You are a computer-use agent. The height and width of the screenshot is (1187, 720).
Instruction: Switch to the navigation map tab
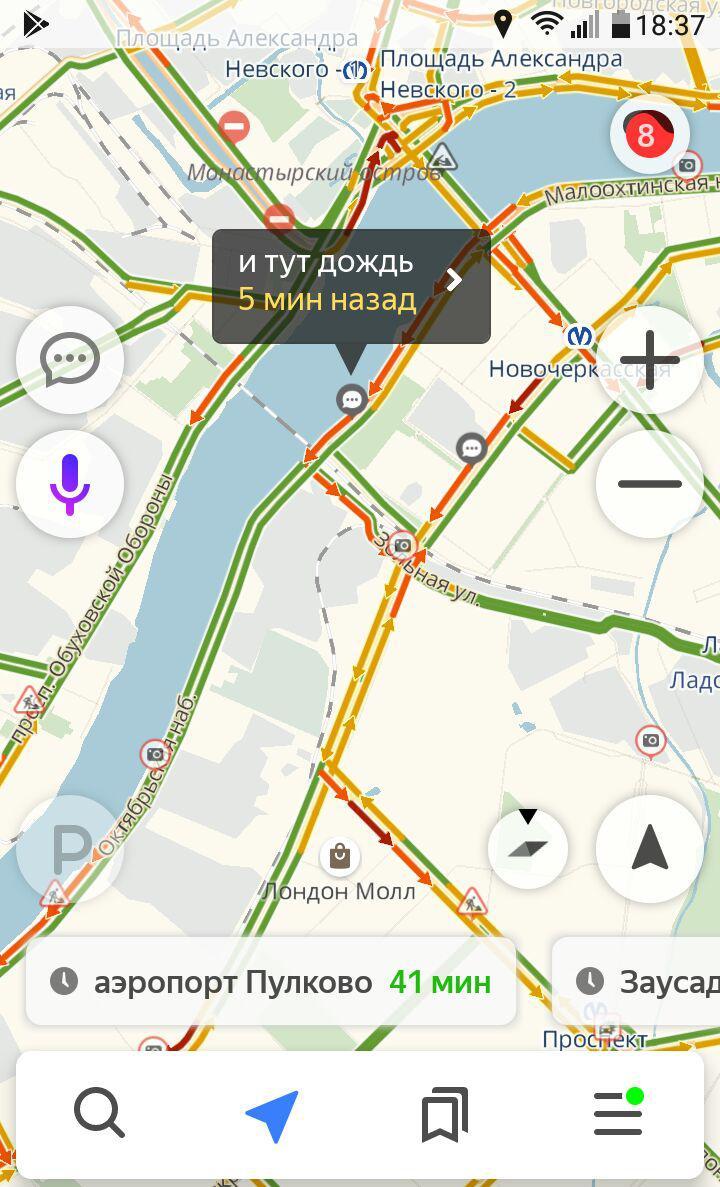pyautogui.click(x=272, y=1115)
